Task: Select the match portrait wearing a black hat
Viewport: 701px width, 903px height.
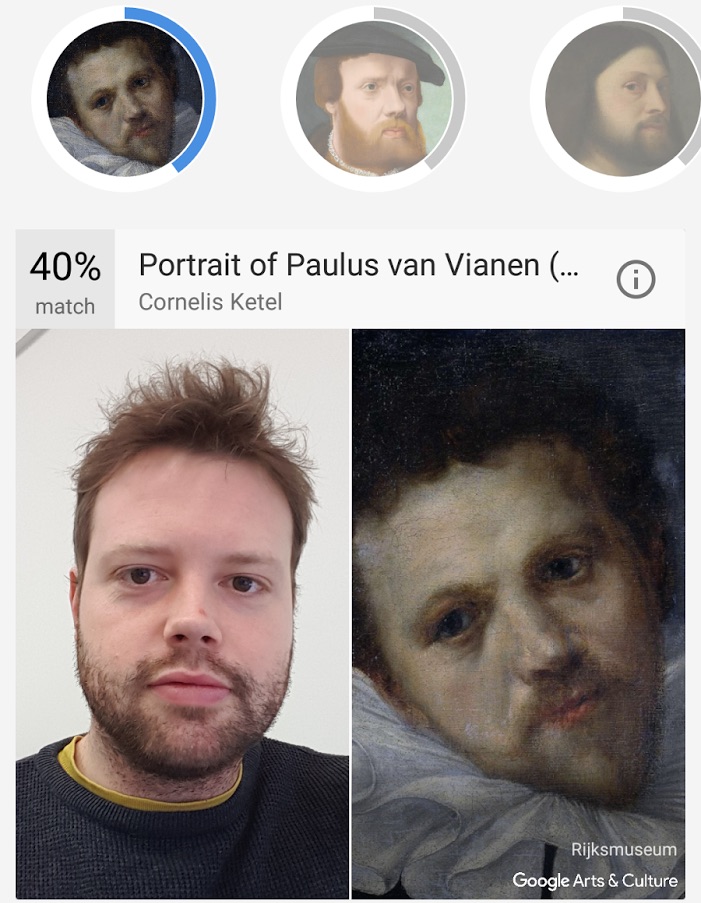Action: coord(374,98)
